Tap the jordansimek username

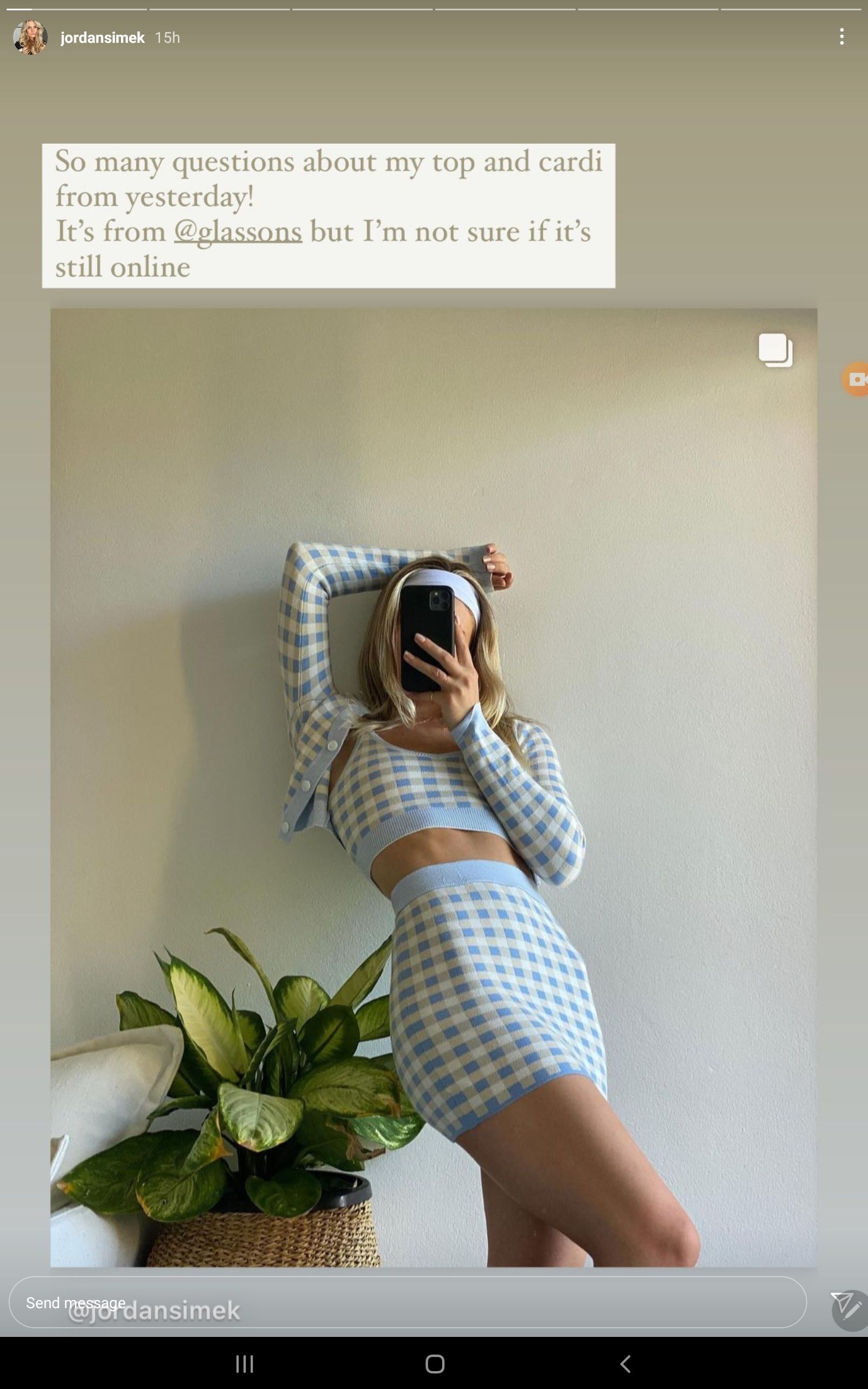[x=102, y=38]
